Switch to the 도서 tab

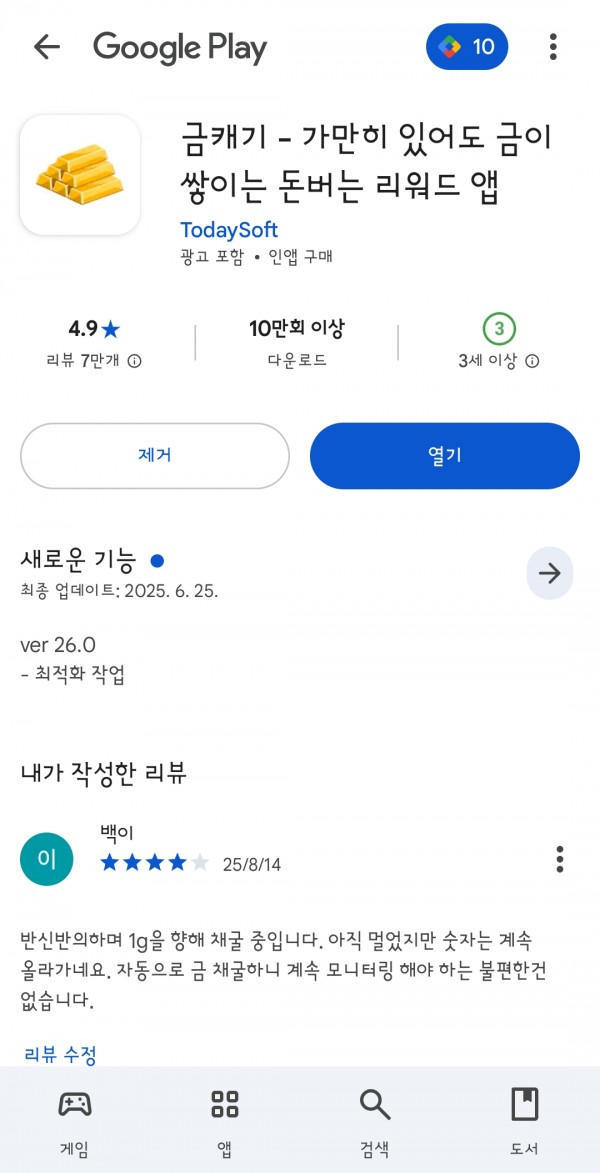pyautogui.click(x=524, y=1122)
